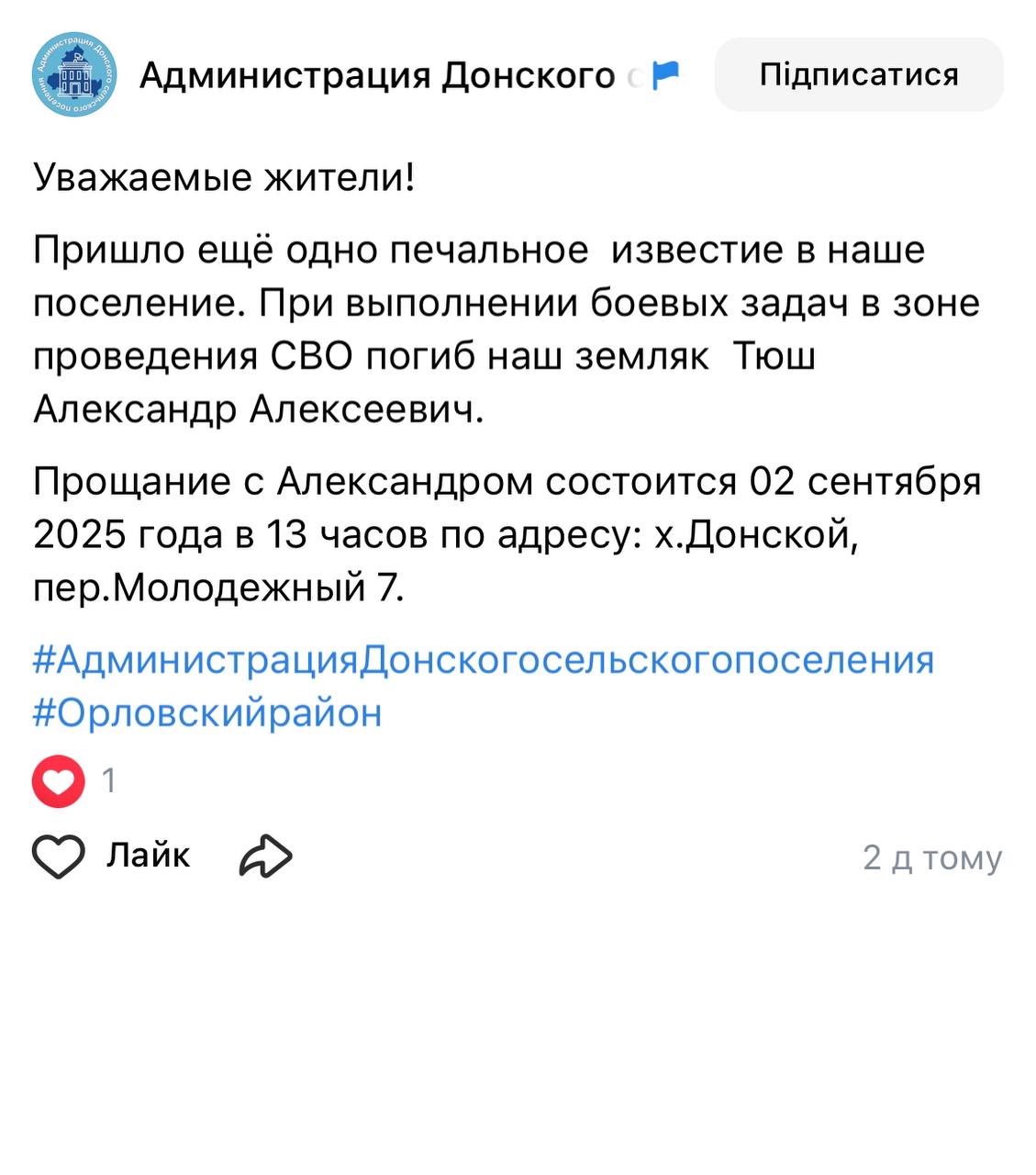
Task: Open hashtag #Орловскийрайон
Action: tap(208, 712)
